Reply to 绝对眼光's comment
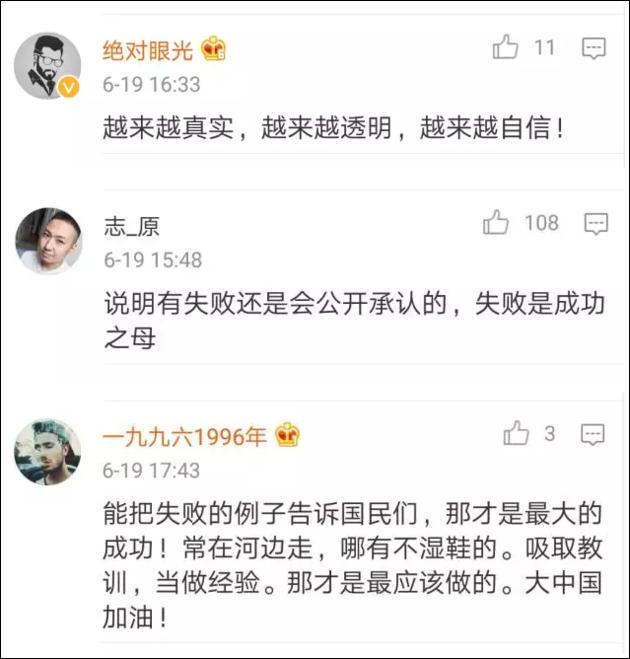This screenshot has width=630, height=659. tap(594, 47)
